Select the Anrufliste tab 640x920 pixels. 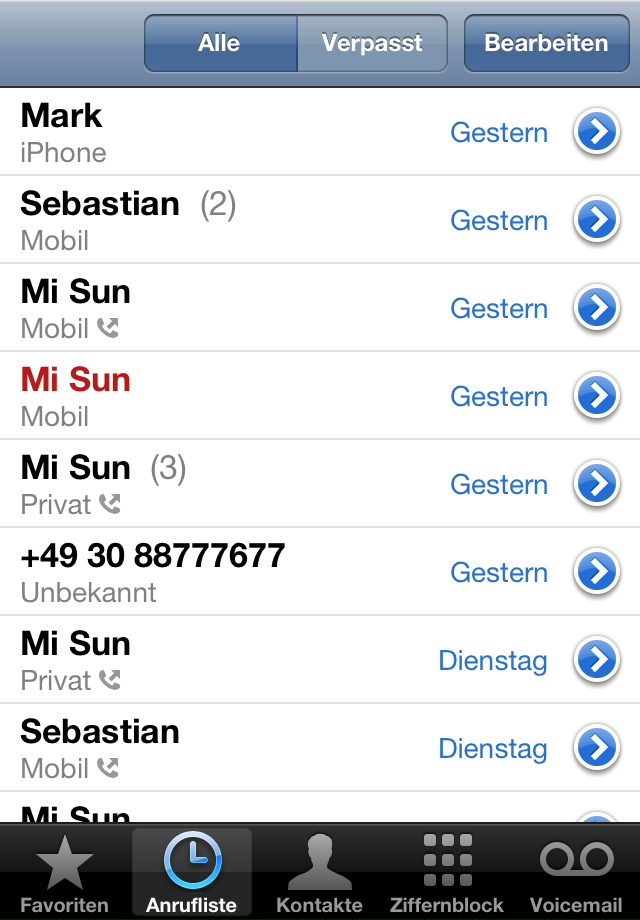point(192,872)
